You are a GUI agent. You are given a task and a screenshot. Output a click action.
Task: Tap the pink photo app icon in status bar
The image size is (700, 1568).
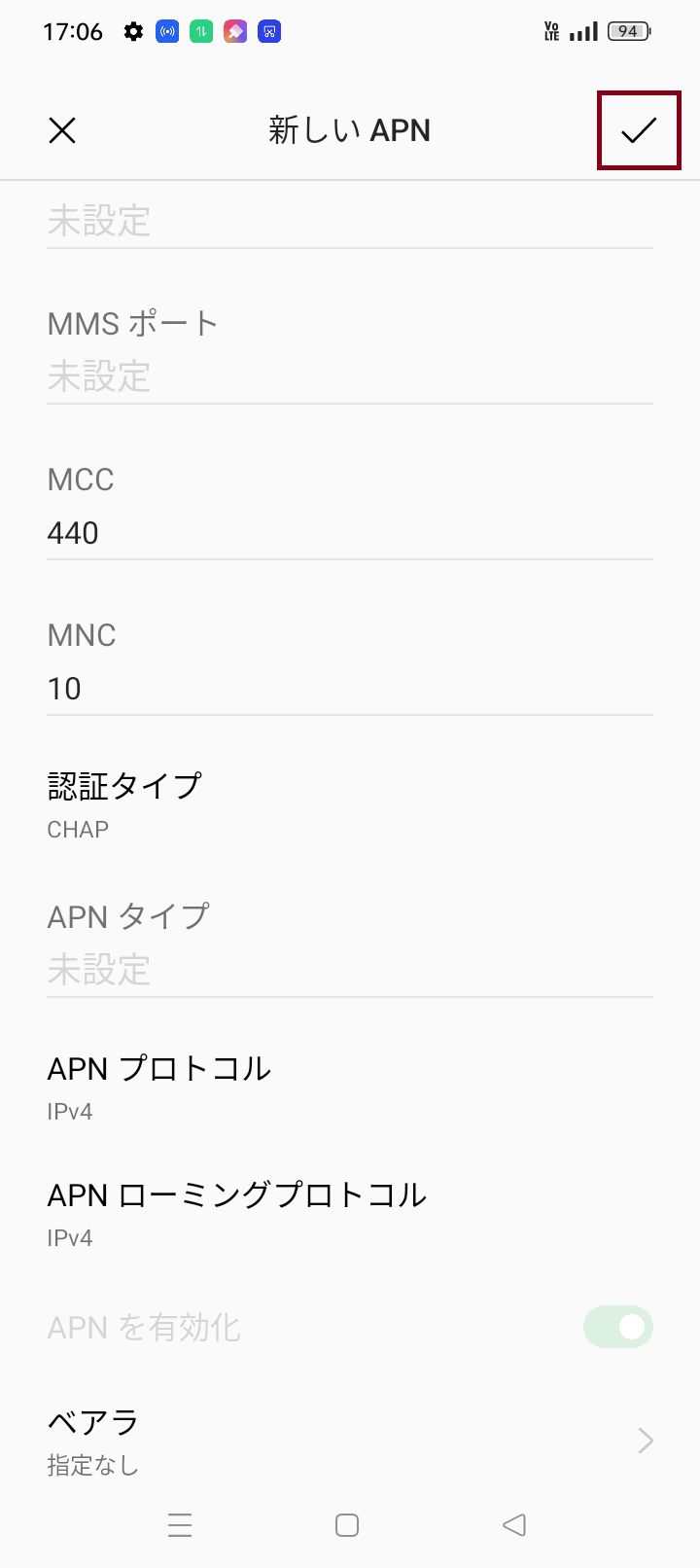click(x=235, y=30)
